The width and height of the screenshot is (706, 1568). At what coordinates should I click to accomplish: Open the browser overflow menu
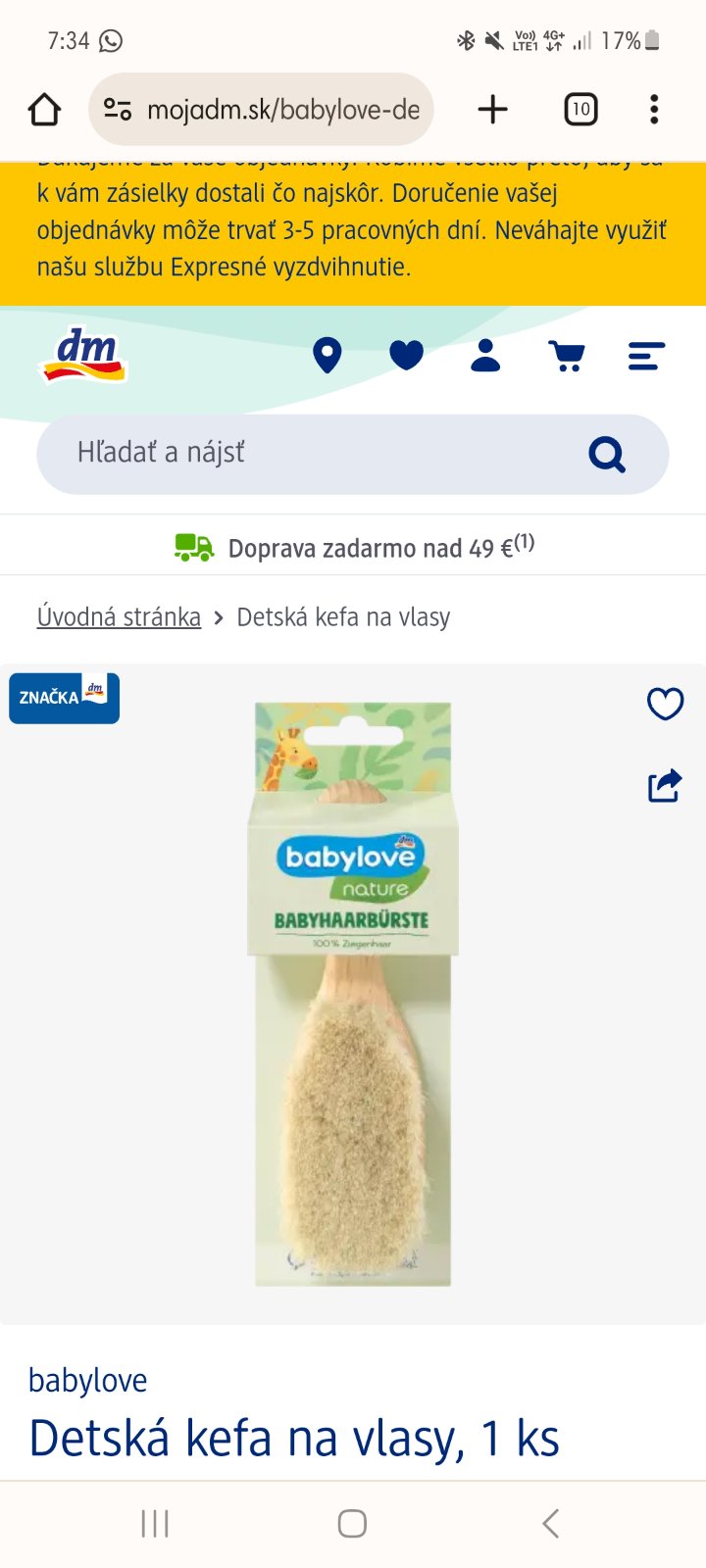[654, 110]
